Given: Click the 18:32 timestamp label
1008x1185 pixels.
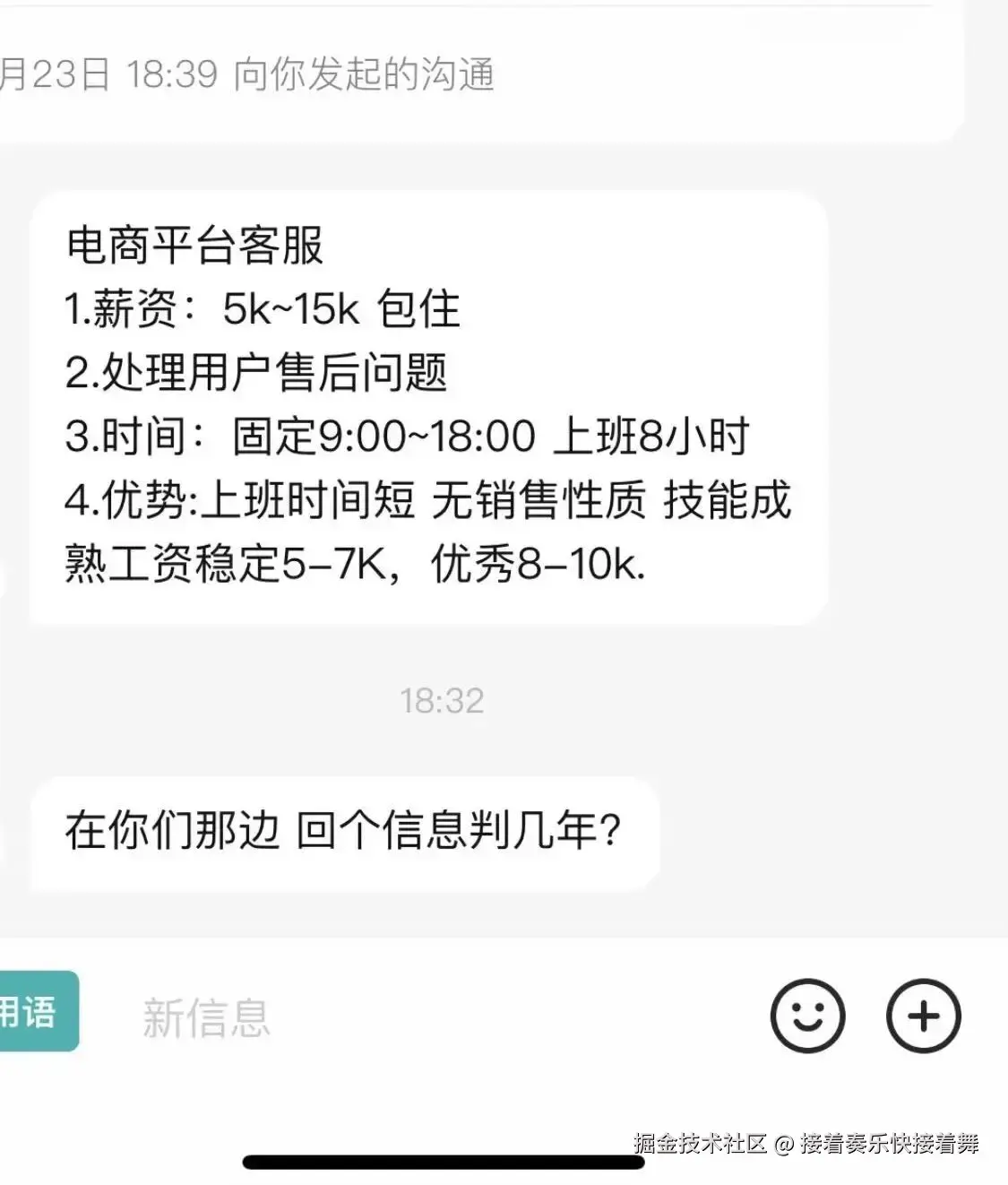Looking at the screenshot, I should coord(443,701).
